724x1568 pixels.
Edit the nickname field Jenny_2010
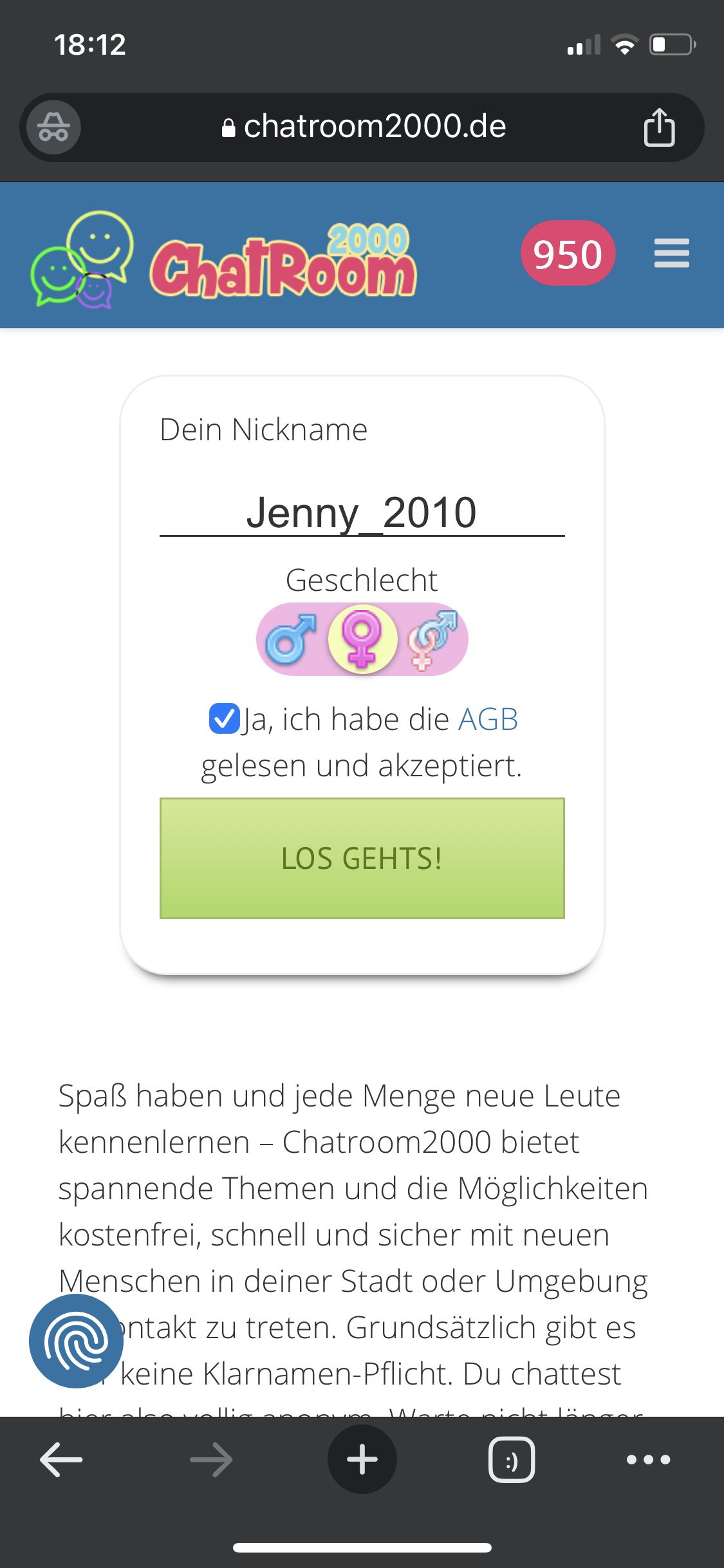pos(362,512)
